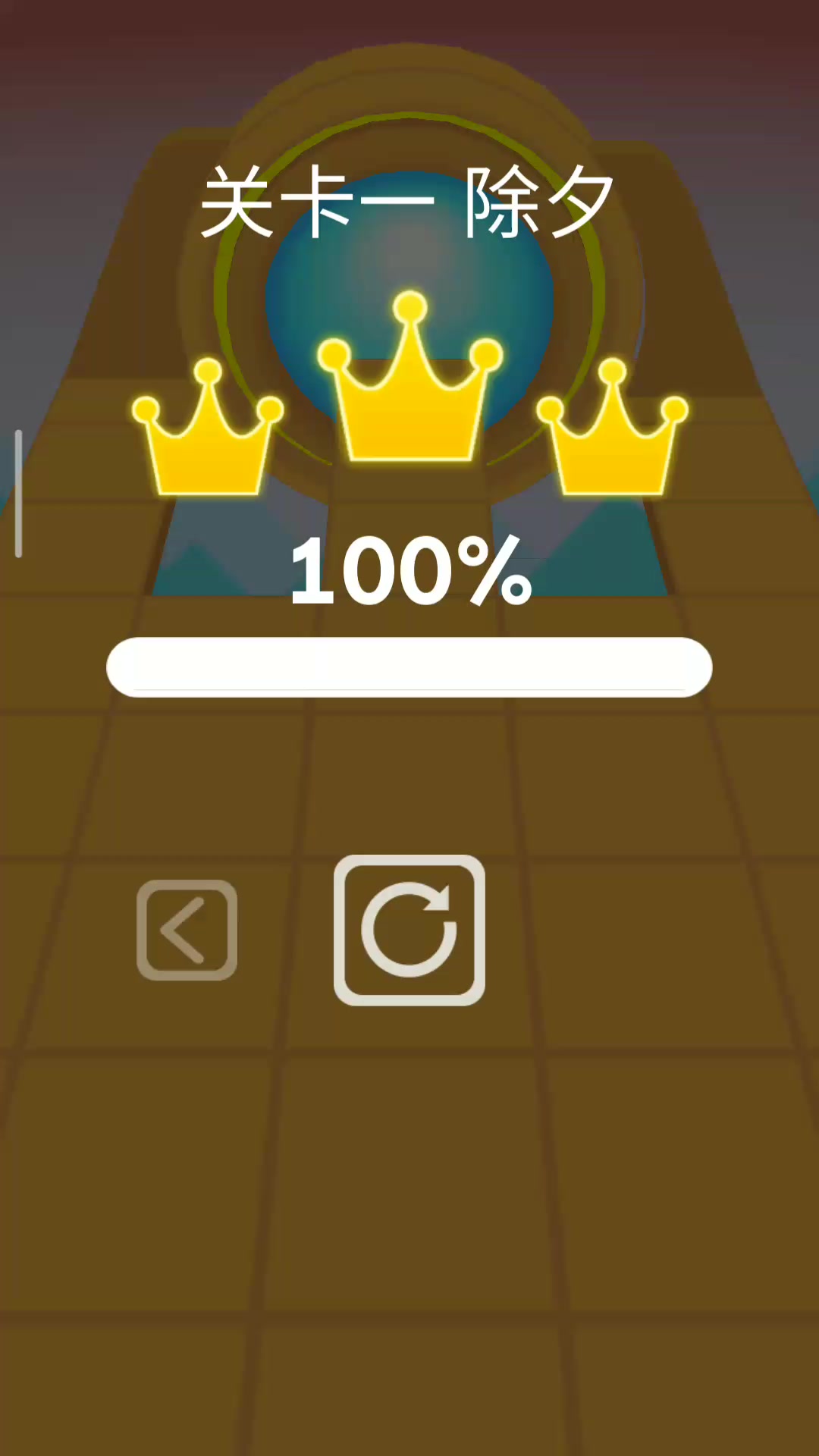Go back with the left arrow button
This screenshot has width=819, height=1456.
(x=187, y=930)
